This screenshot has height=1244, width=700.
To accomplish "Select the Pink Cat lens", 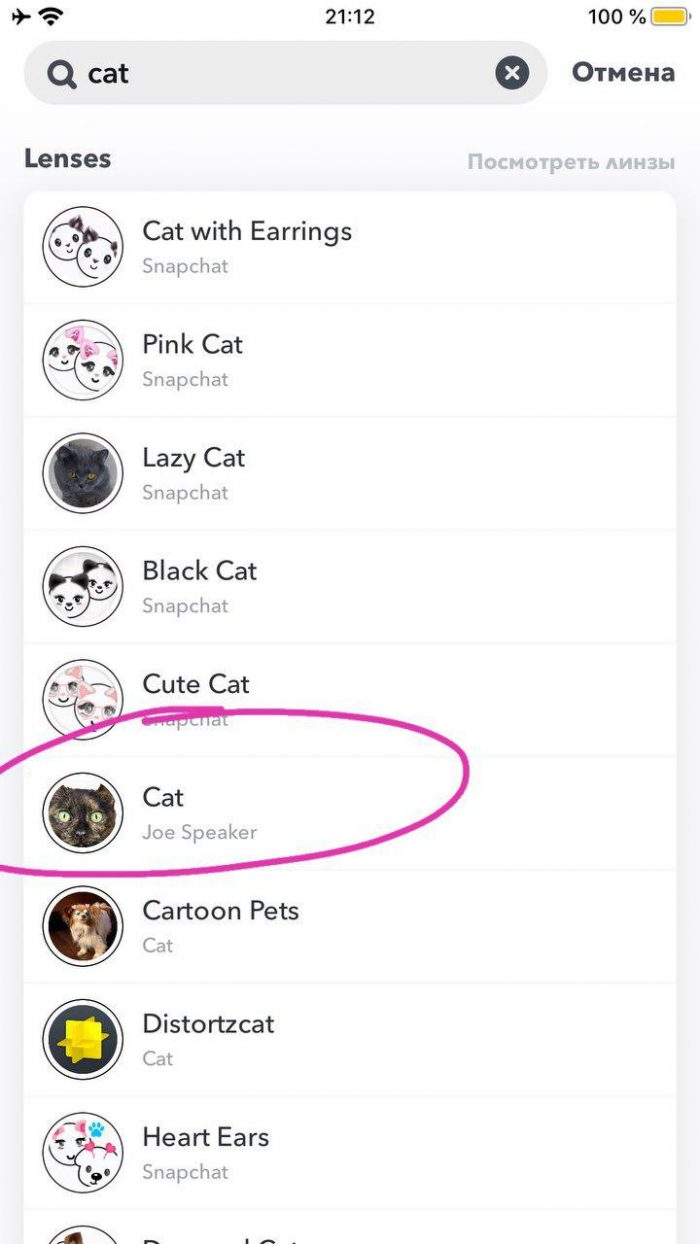I will point(350,360).
